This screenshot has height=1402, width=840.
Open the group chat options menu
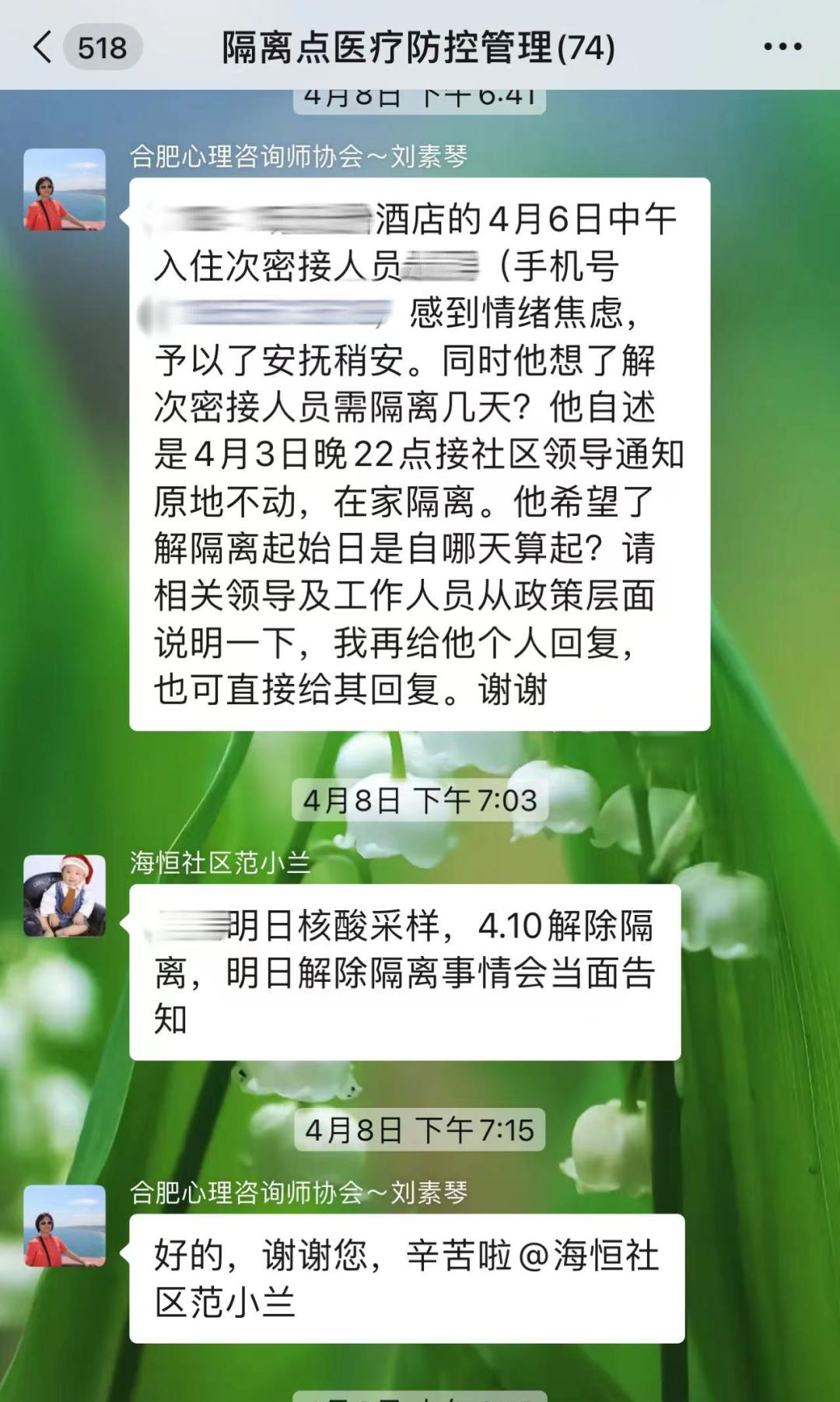pyautogui.click(x=782, y=47)
